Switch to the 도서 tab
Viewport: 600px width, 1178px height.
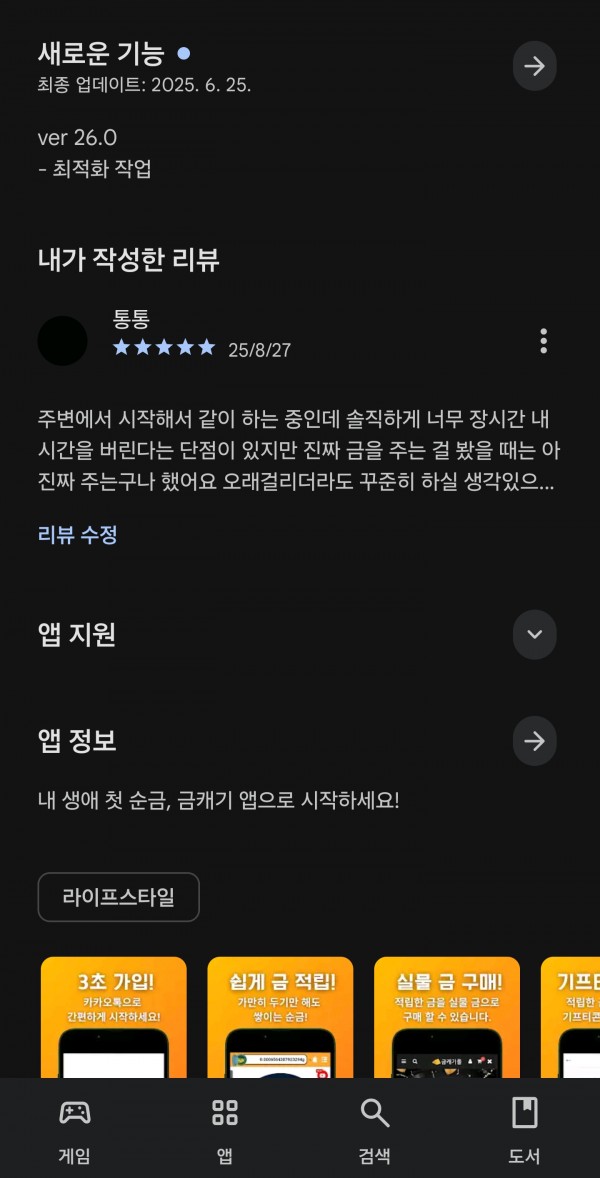pos(524,1130)
